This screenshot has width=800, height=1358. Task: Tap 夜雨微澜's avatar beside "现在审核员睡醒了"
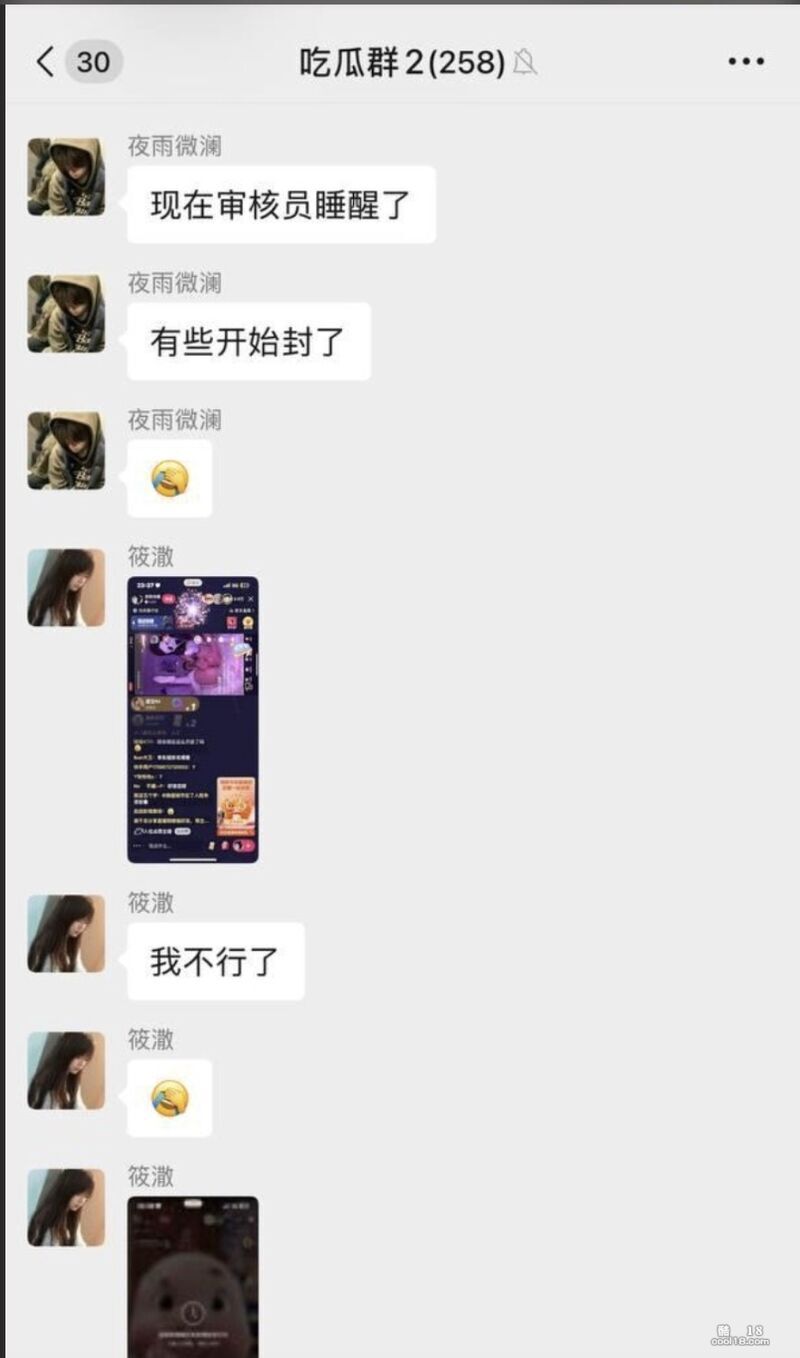coord(66,177)
